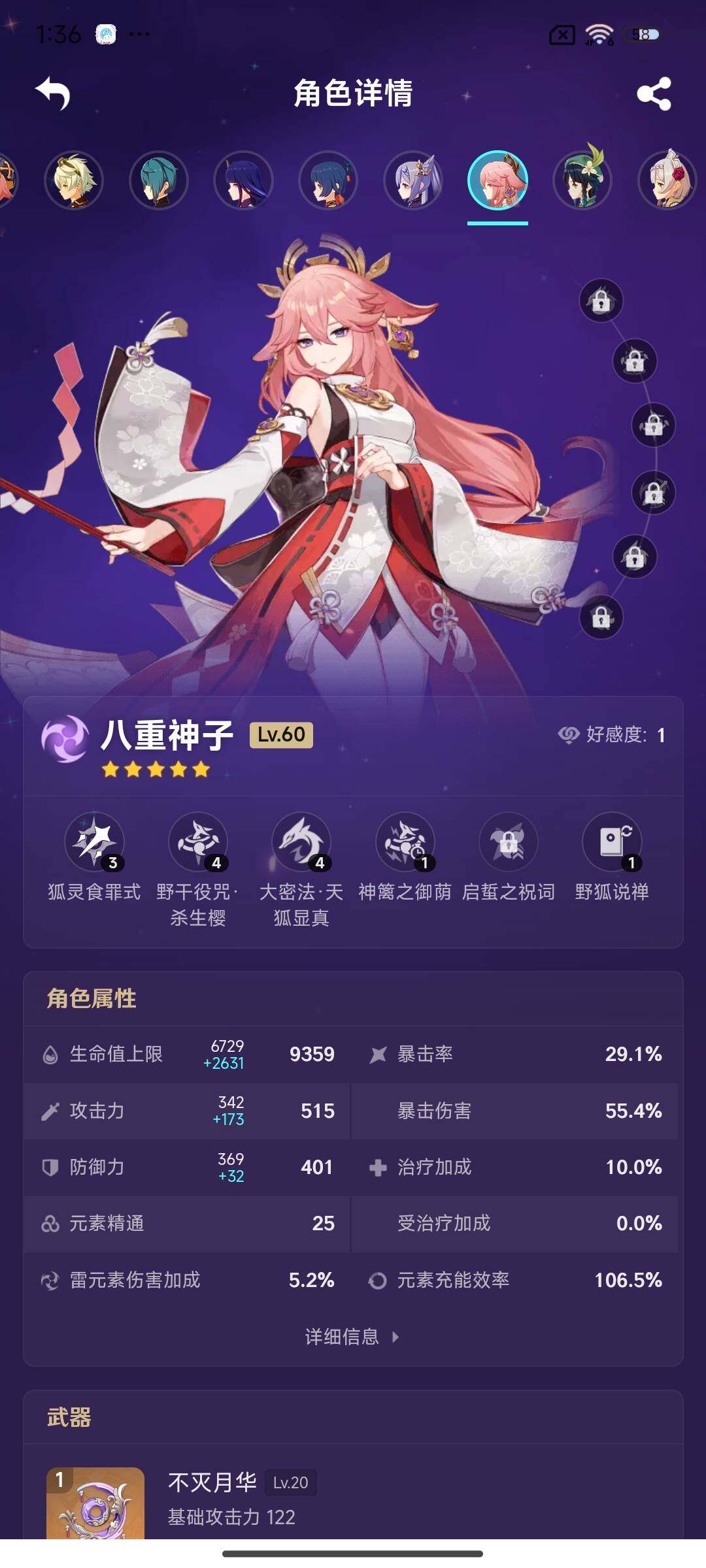The height and width of the screenshot is (1568, 706).
Task: Select the lavender twin-tail character avatar
Action: [413, 181]
